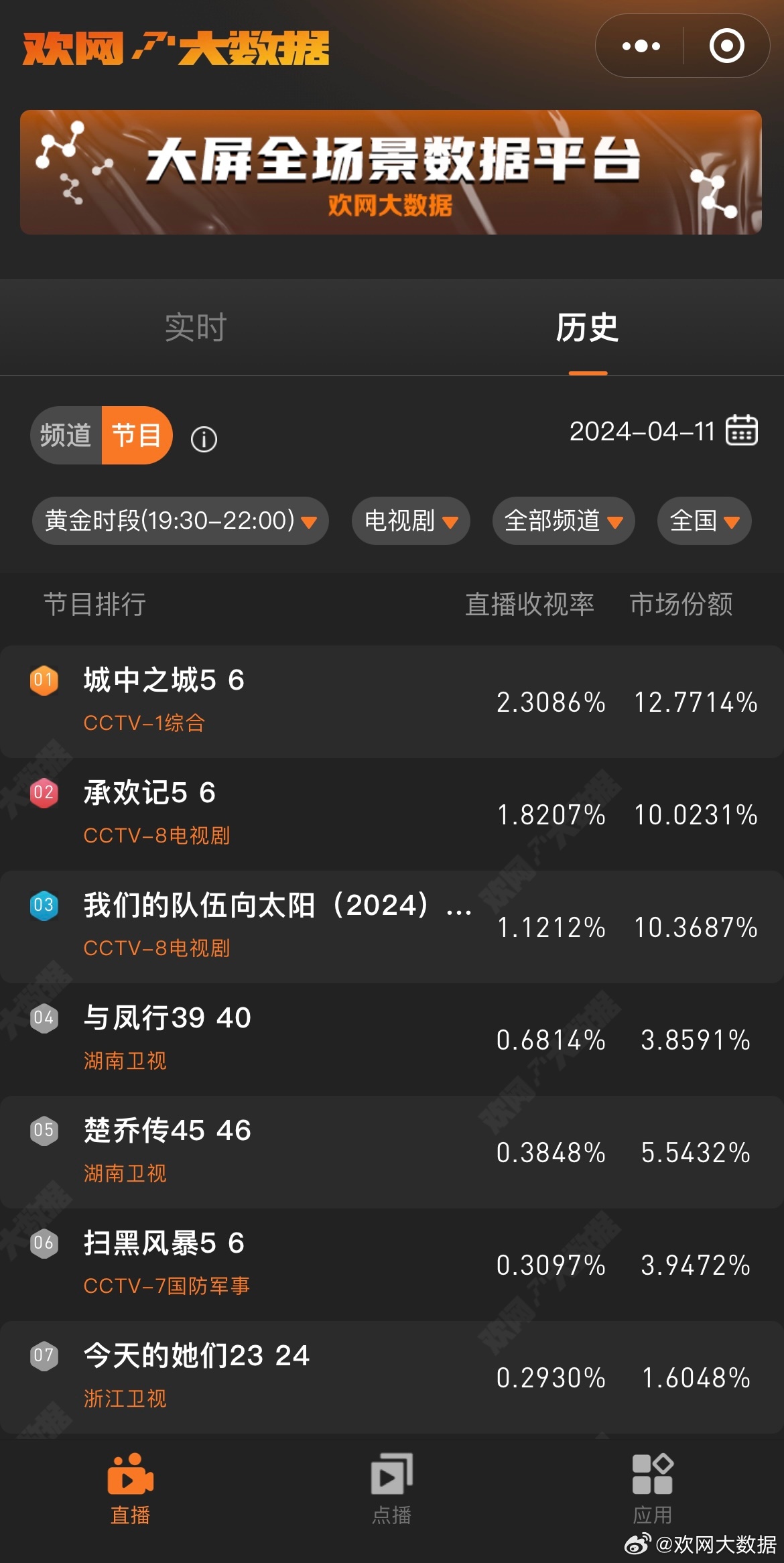Open the 全部频道 channel filter
This screenshot has height=1563, width=784.
tap(564, 521)
